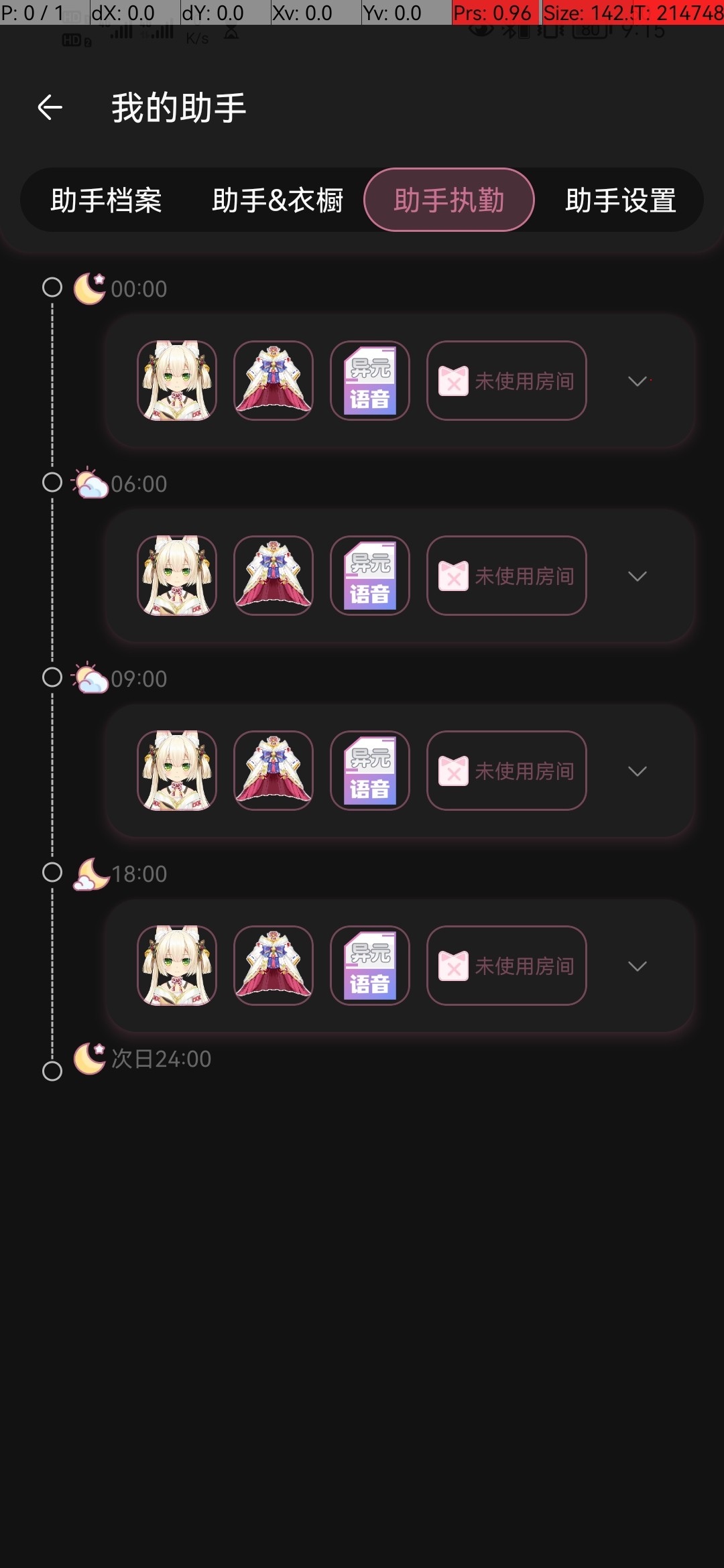Screen dimensions: 724x1568
Task: Switch to the 助手&衣橱 tab
Action: pyautogui.click(x=278, y=200)
